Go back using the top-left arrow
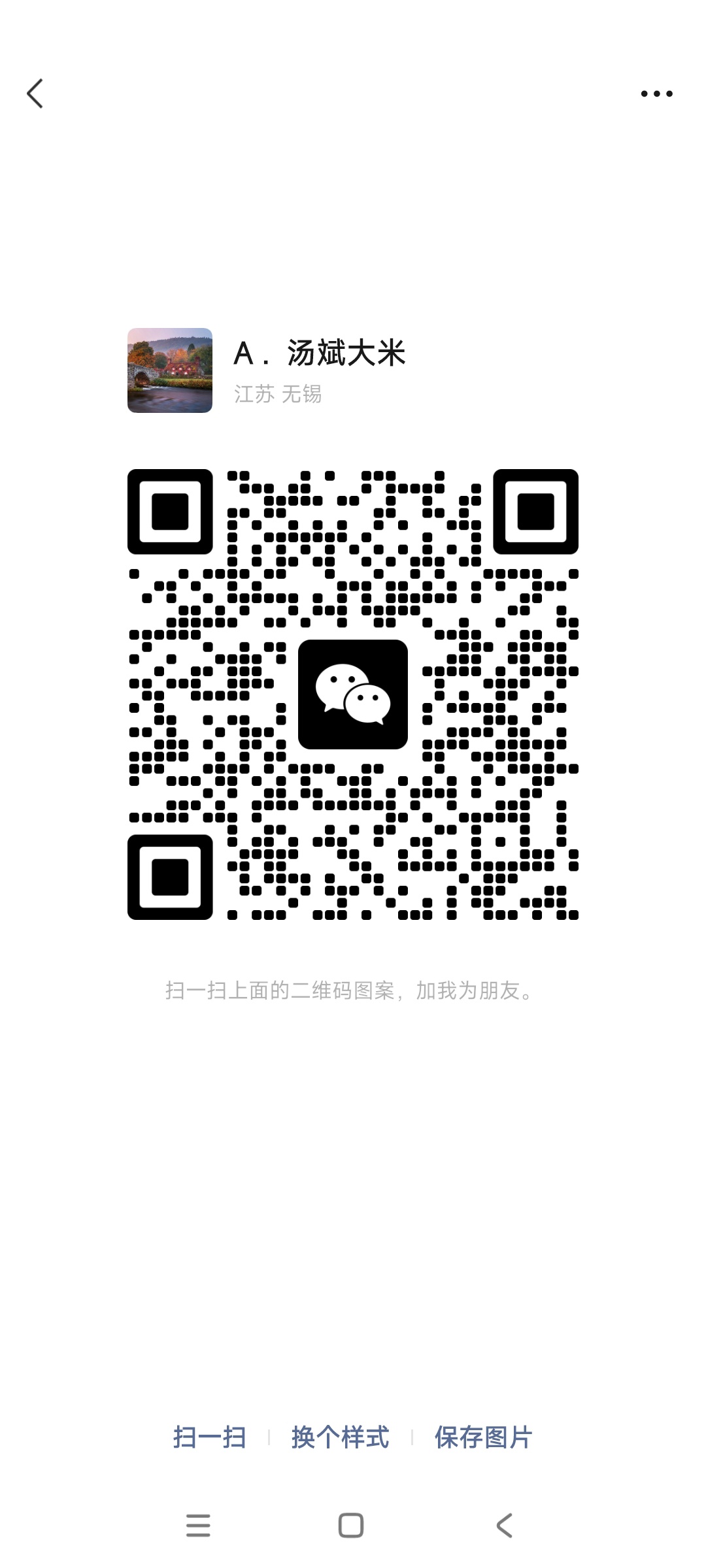This screenshot has width=706, height=1568. (x=35, y=93)
